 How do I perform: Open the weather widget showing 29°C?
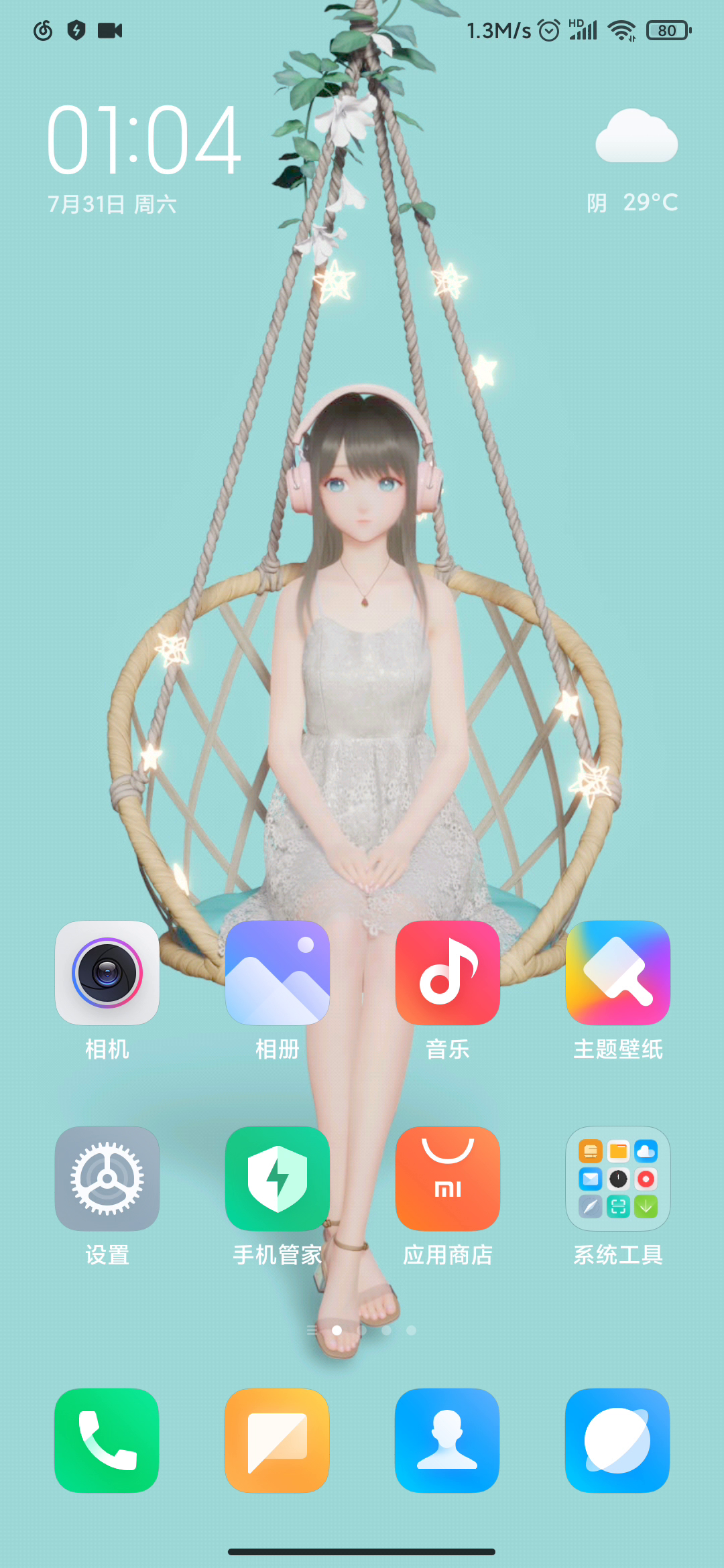[634, 161]
